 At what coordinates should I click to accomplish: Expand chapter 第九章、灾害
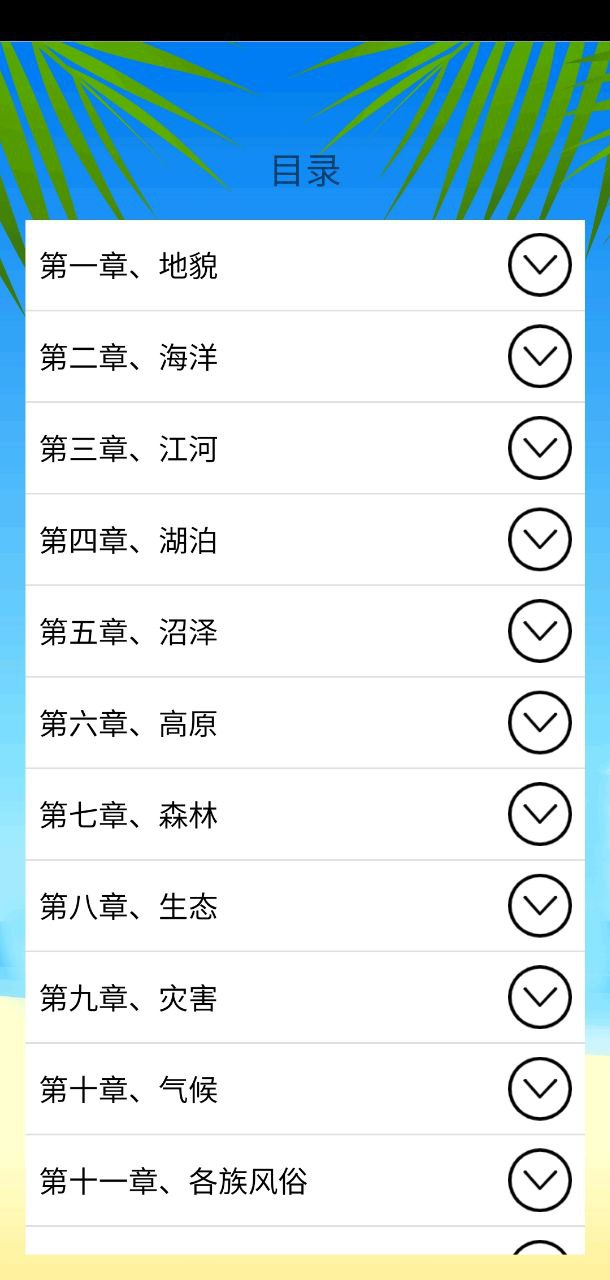(x=540, y=997)
